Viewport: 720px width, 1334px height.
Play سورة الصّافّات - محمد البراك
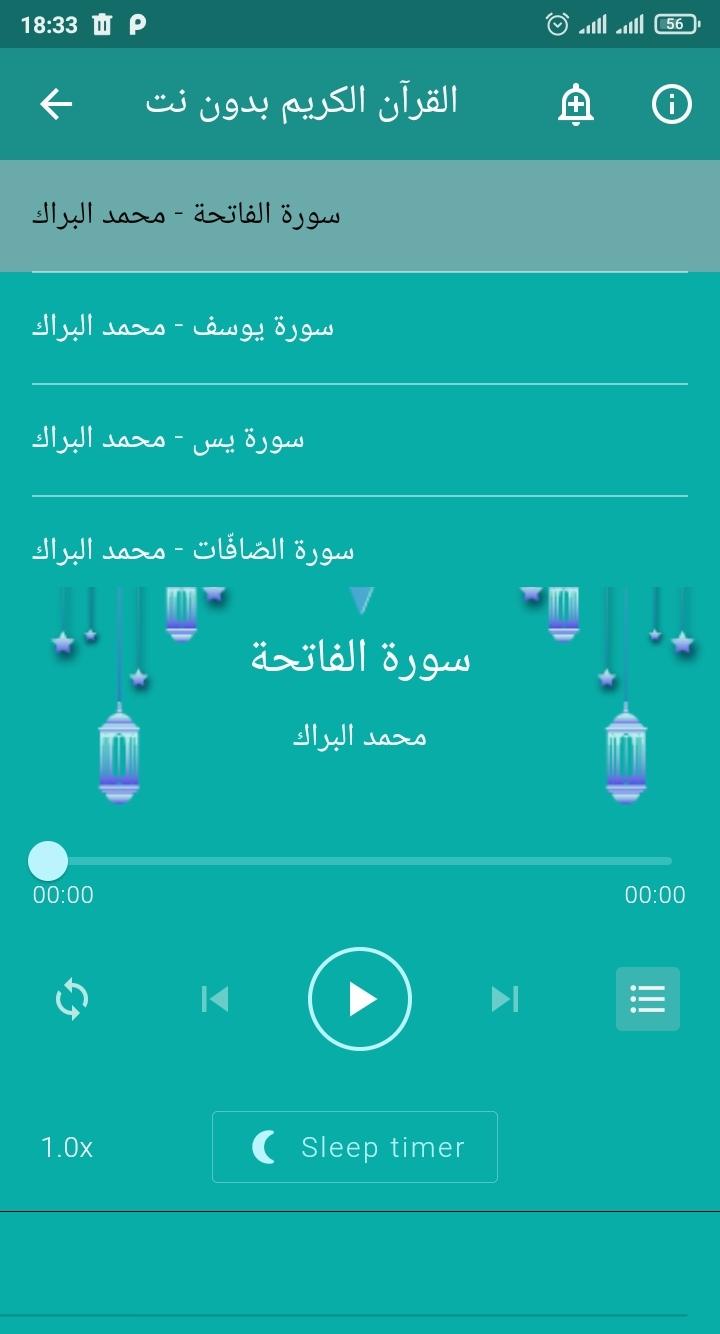pyautogui.click(x=360, y=549)
